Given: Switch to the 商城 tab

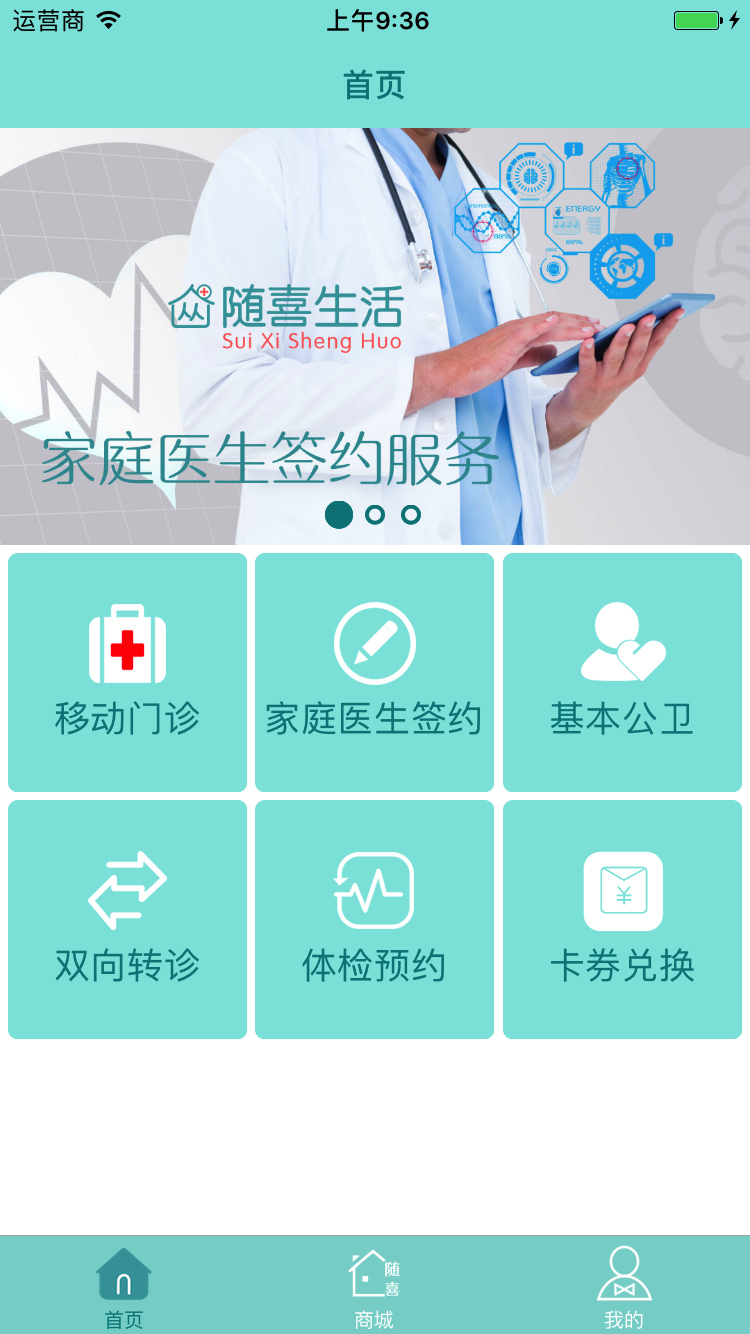Looking at the screenshot, I should (x=374, y=1288).
